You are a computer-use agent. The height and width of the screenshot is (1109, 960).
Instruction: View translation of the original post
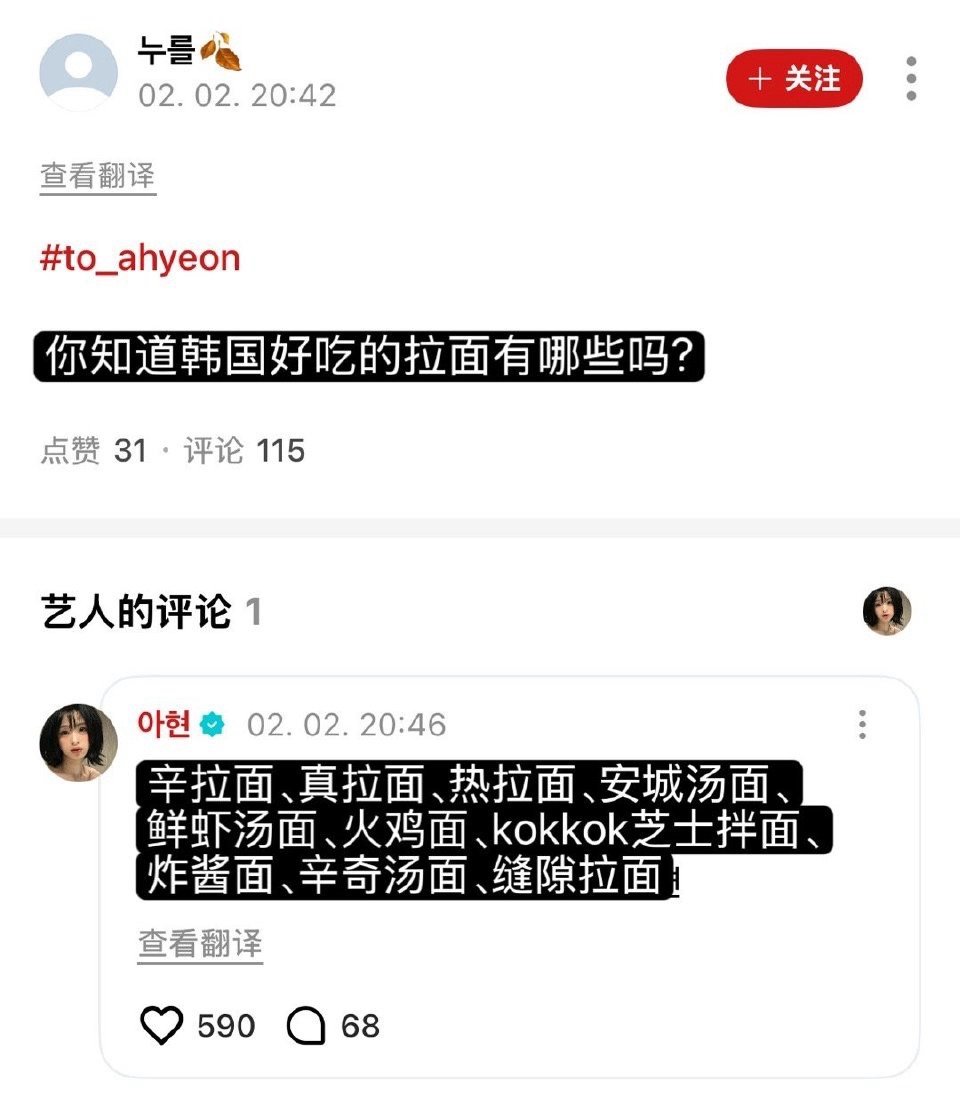(x=98, y=177)
